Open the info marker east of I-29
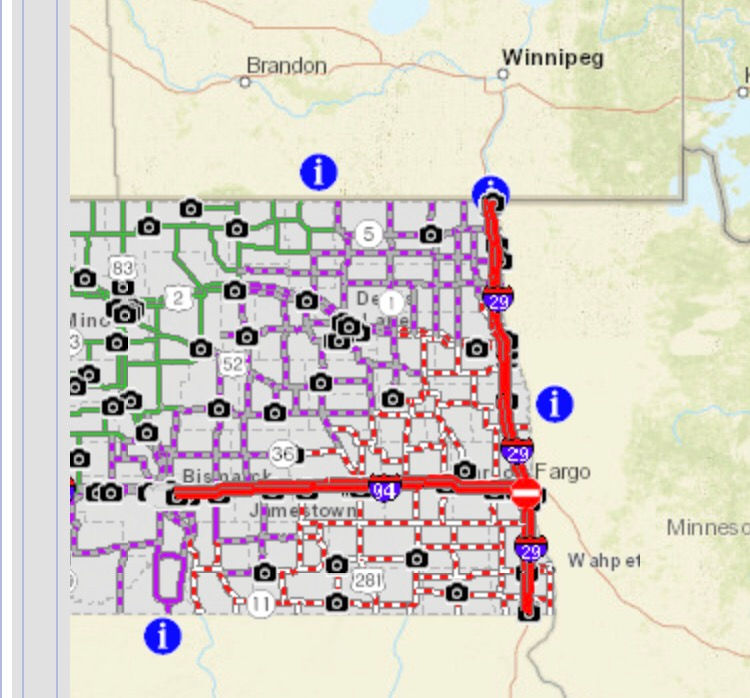 click(554, 405)
